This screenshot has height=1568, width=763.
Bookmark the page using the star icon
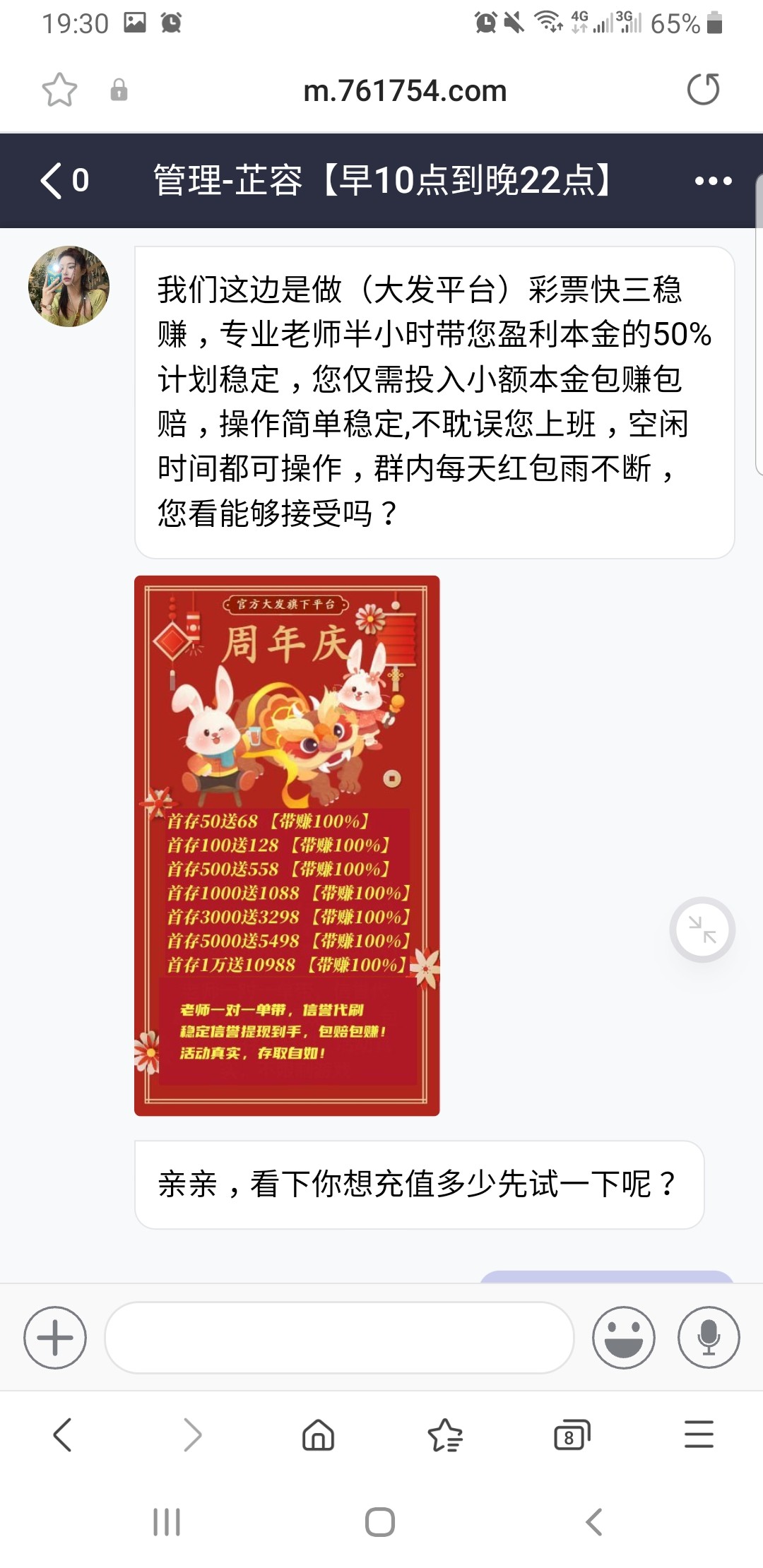pos(60,90)
